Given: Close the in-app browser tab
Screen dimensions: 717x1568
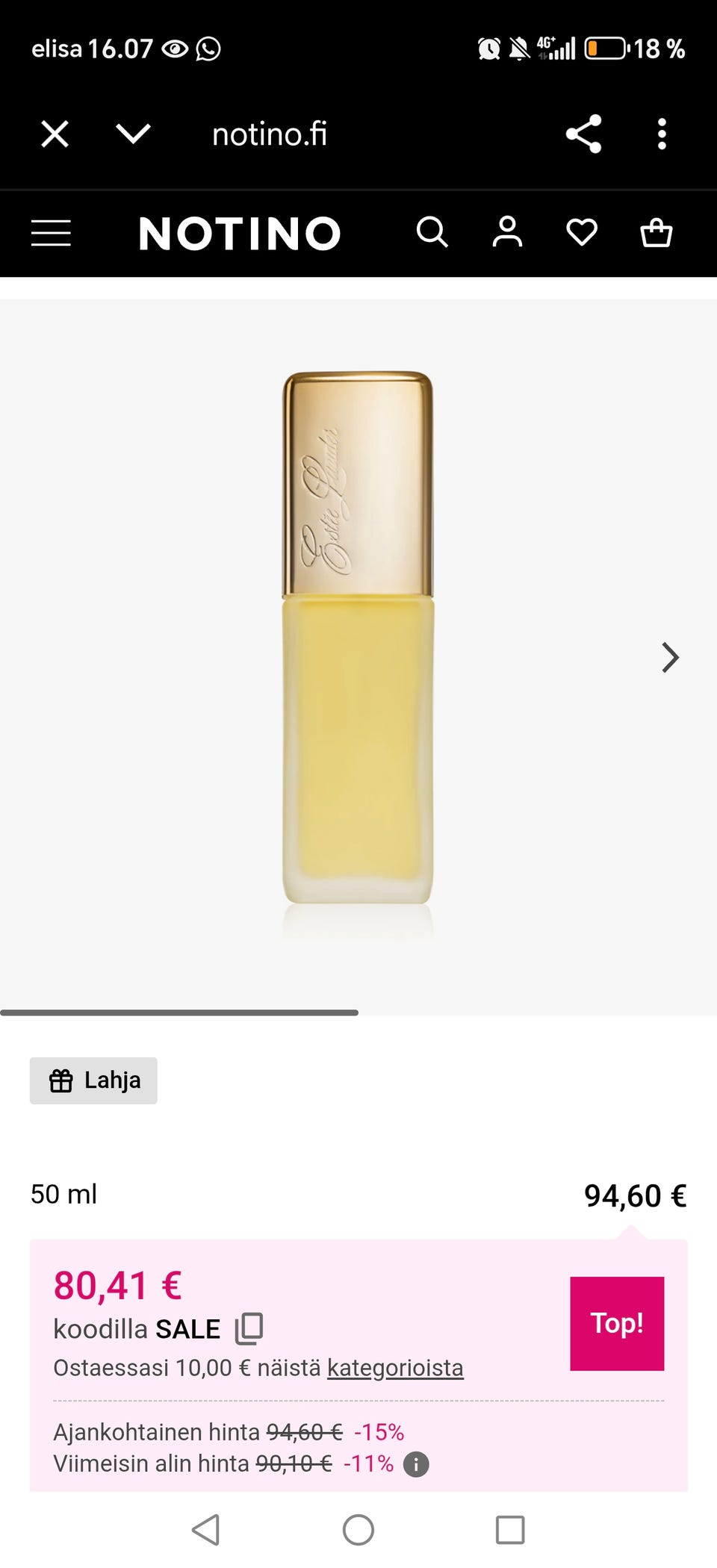Looking at the screenshot, I should click(x=55, y=134).
